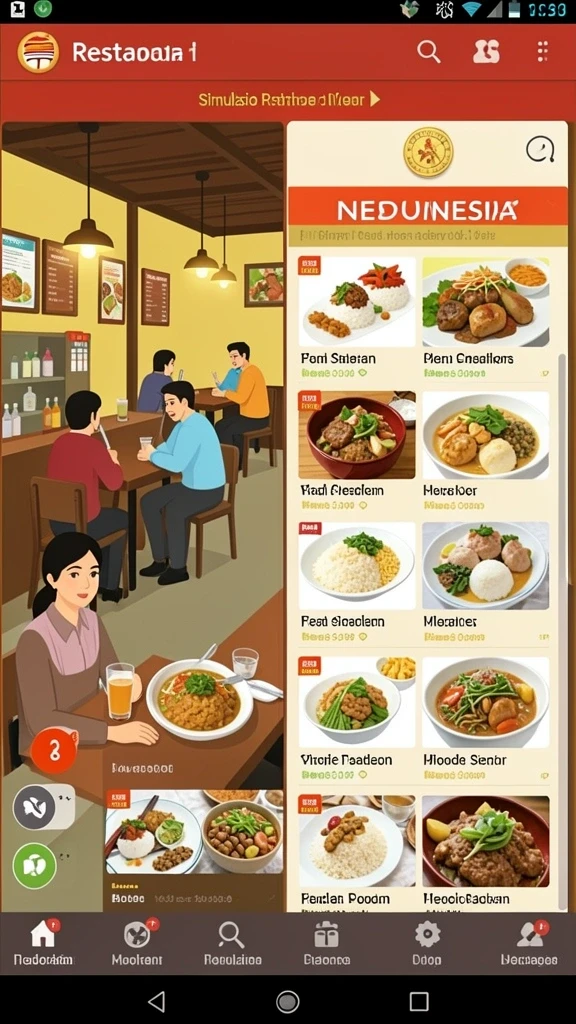Screen dimensions: 576x1024
Task: Open the second bottom tab labeled Moolrent
Action: 136,943
